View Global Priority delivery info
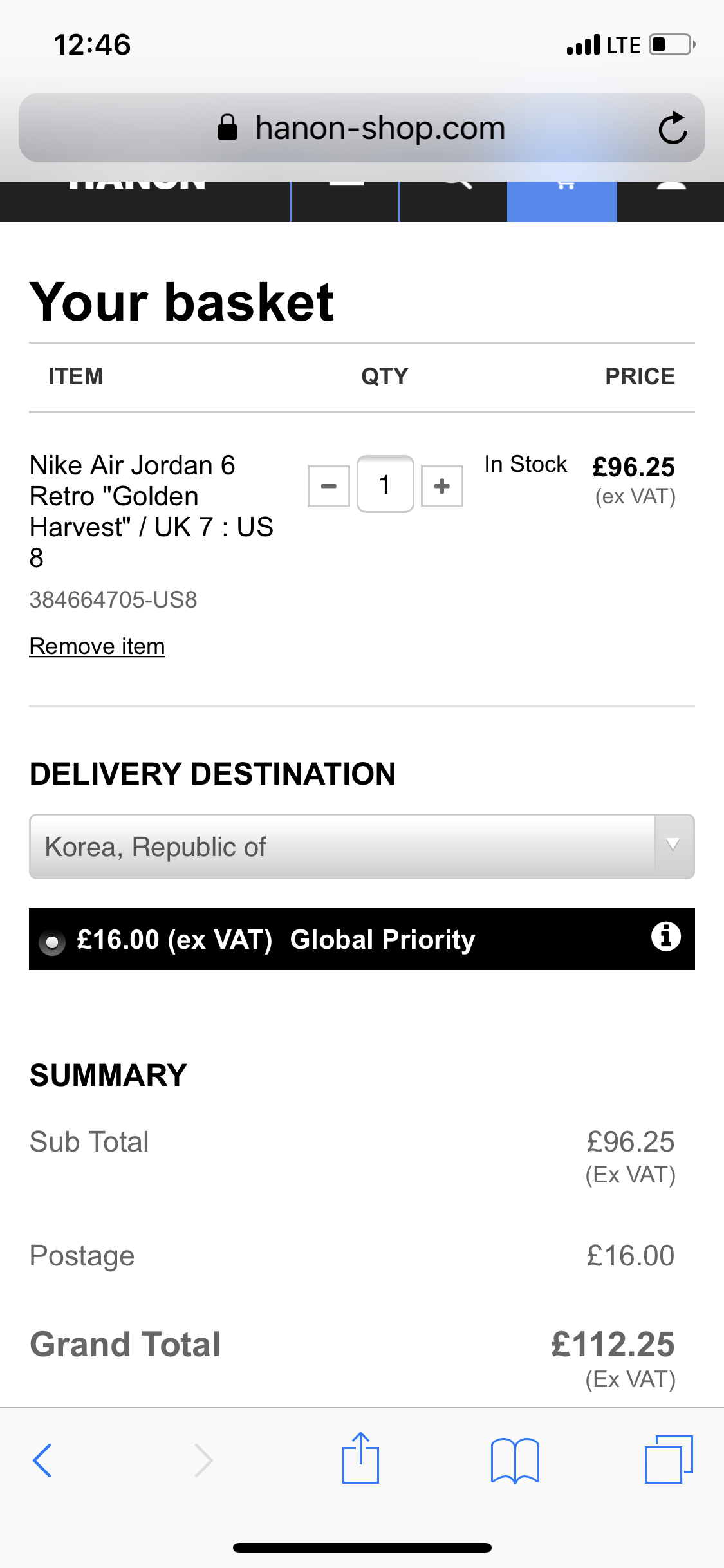The image size is (724, 1568). tap(665, 937)
